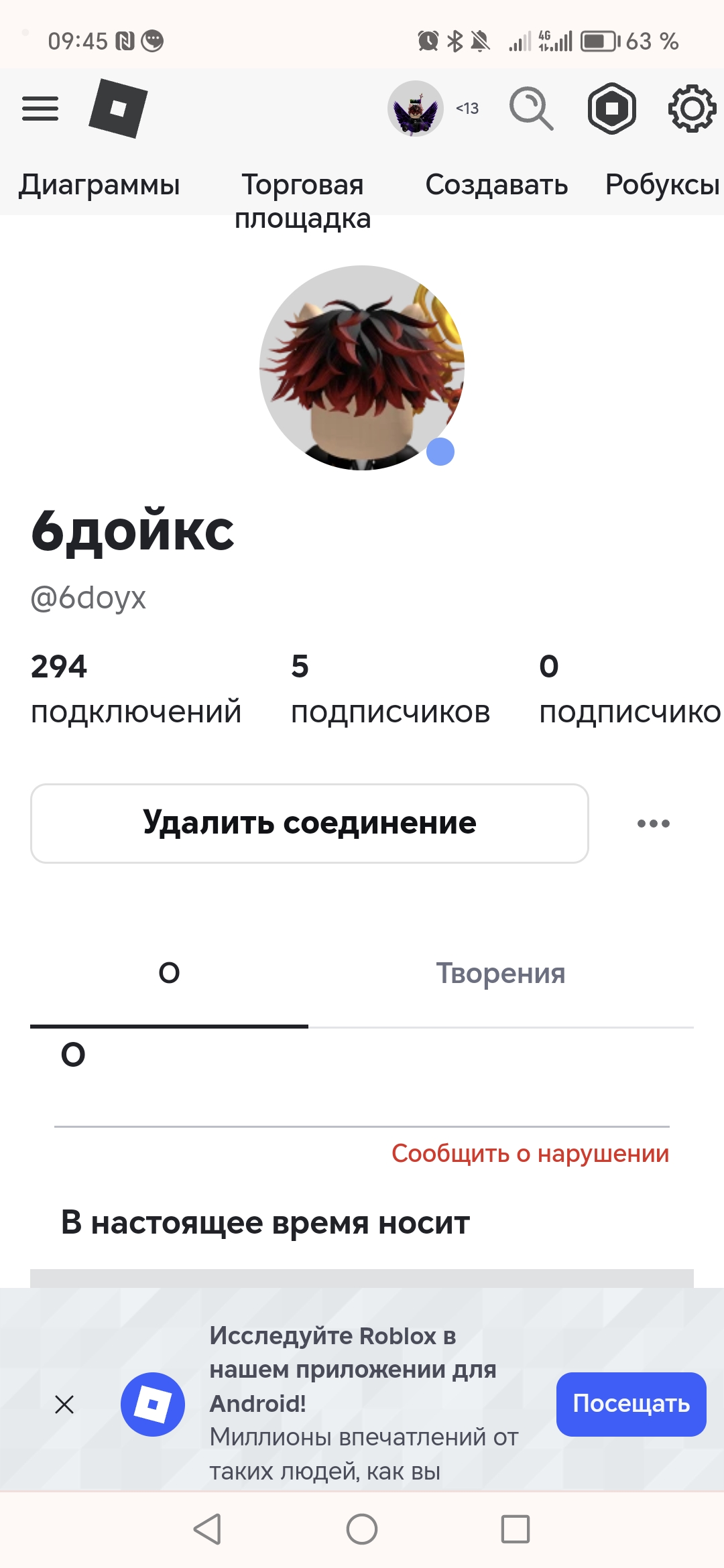The height and width of the screenshot is (1568, 724).
Task: Tap the Roblox home logo
Action: click(x=118, y=109)
